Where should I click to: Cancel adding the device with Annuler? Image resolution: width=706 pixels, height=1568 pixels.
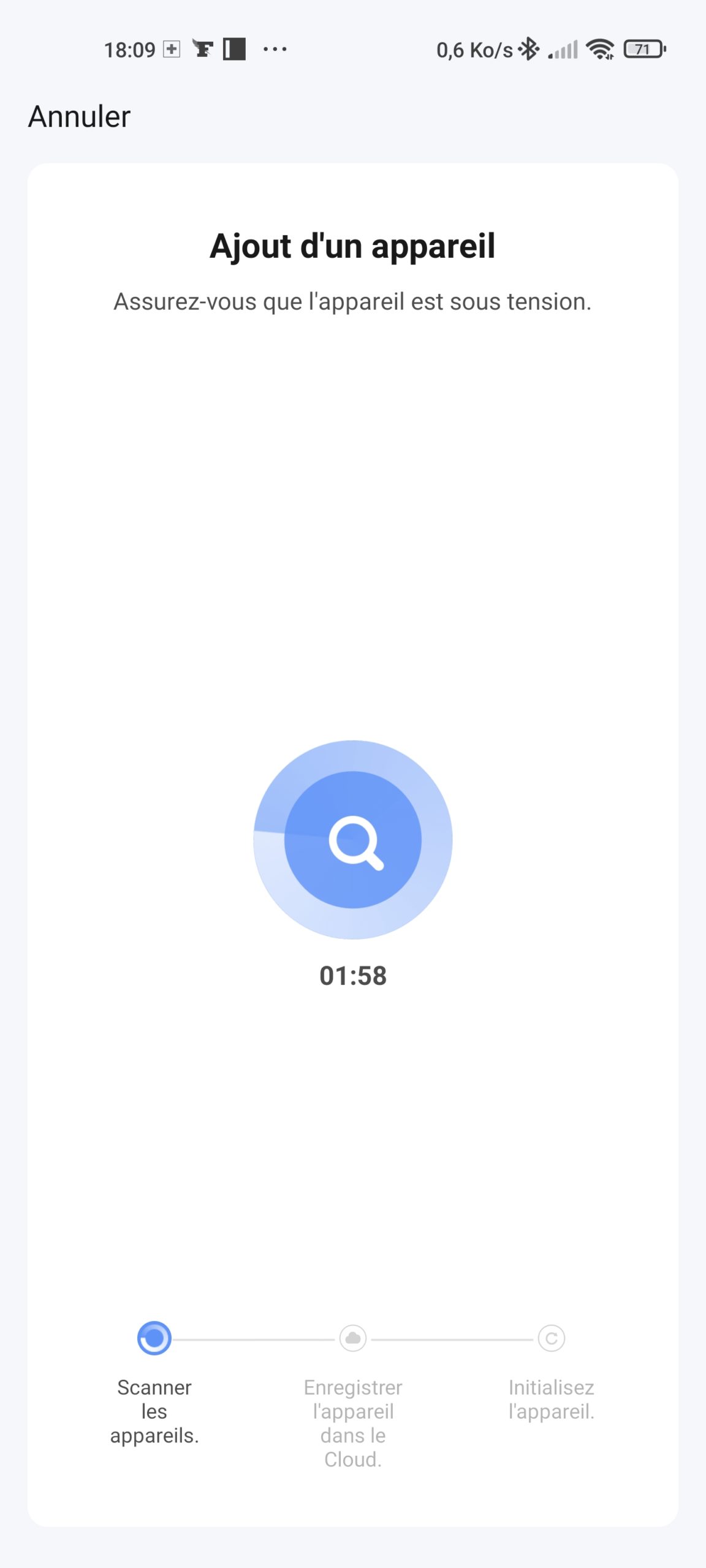click(80, 116)
